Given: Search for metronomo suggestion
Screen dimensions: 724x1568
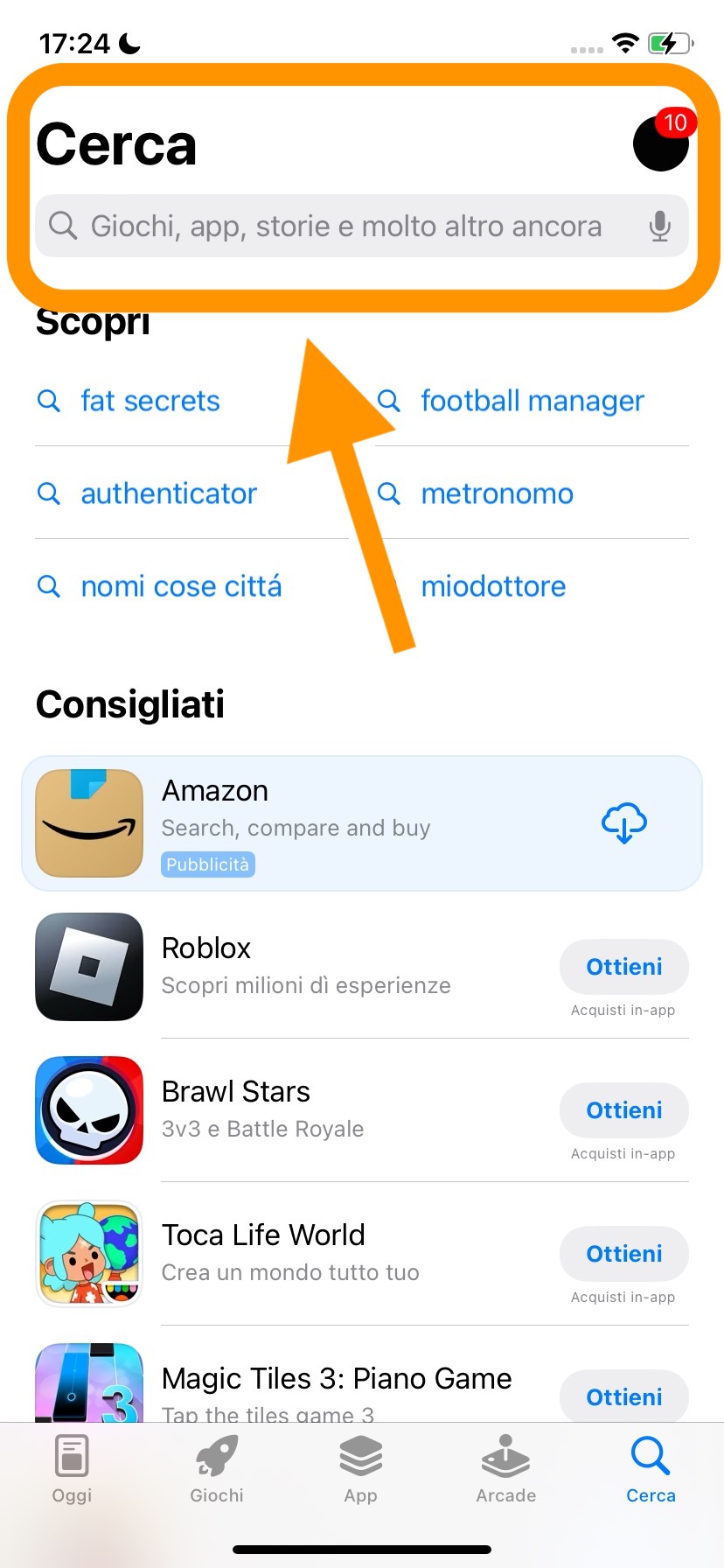Looking at the screenshot, I should 497,493.
